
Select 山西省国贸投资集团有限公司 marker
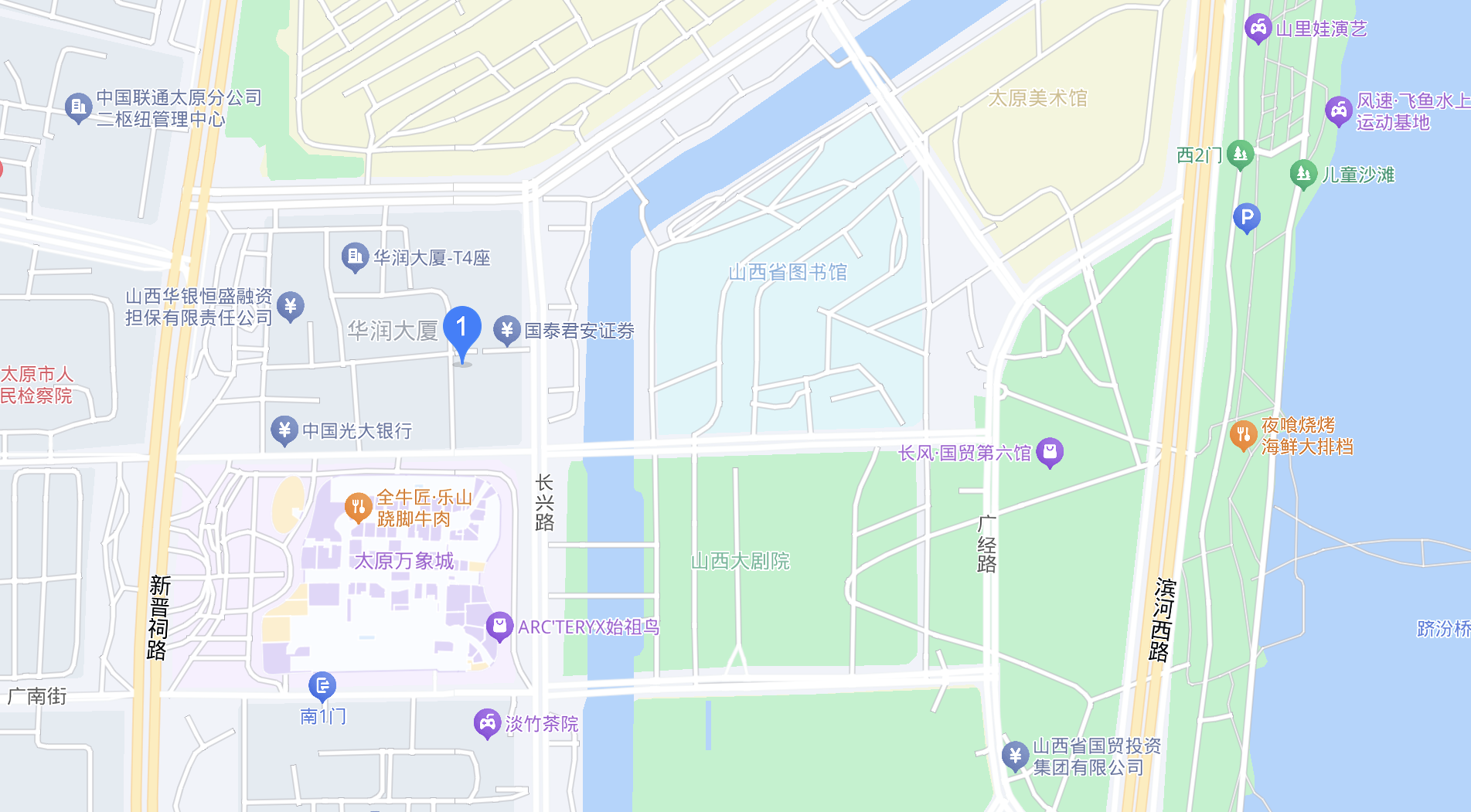1015,756
